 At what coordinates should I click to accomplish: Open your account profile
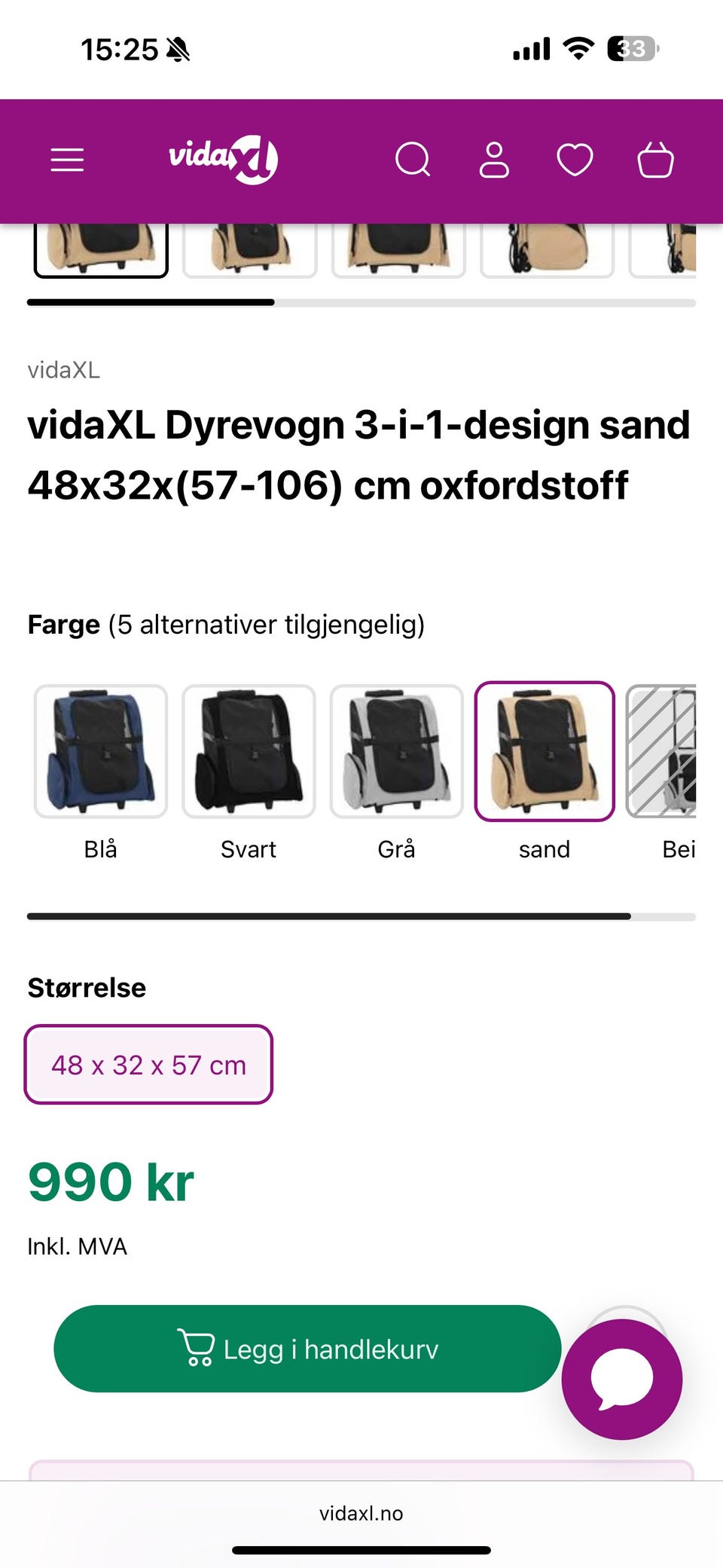(x=495, y=159)
